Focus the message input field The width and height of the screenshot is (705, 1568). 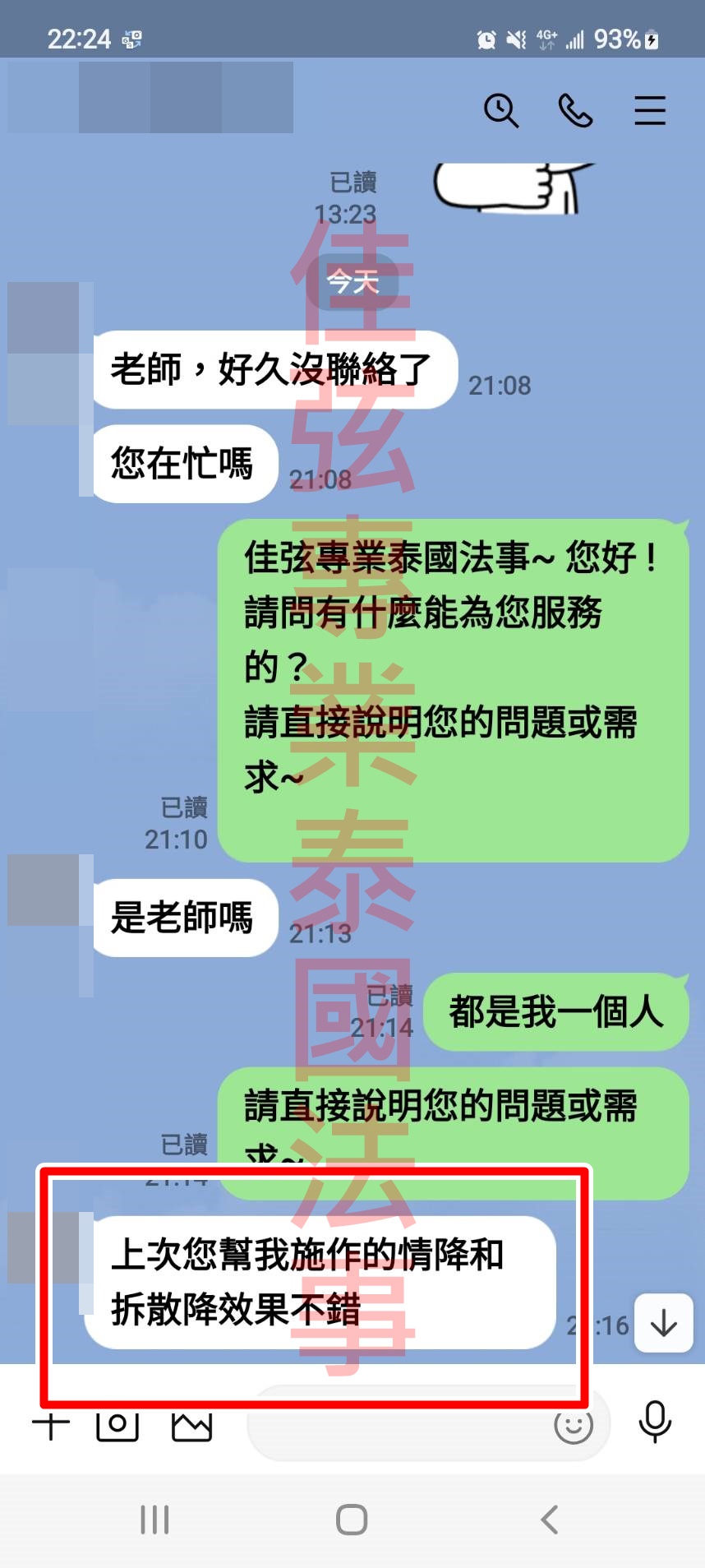click(x=394, y=1429)
